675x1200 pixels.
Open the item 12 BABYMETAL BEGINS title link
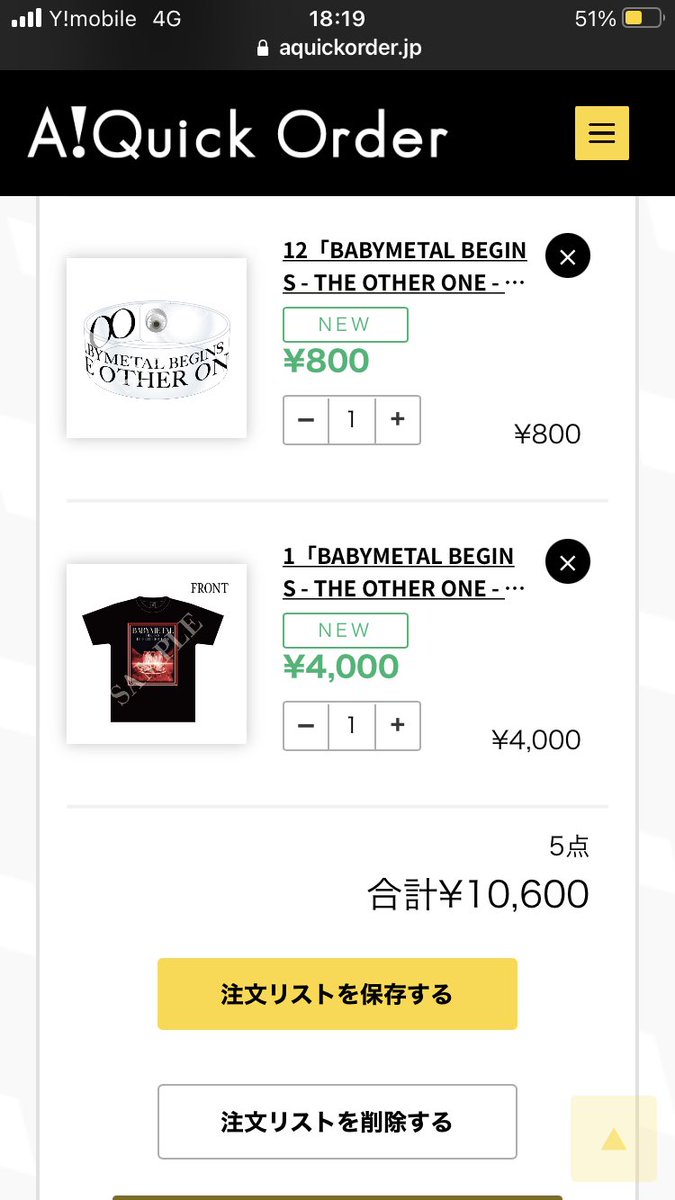click(x=406, y=266)
